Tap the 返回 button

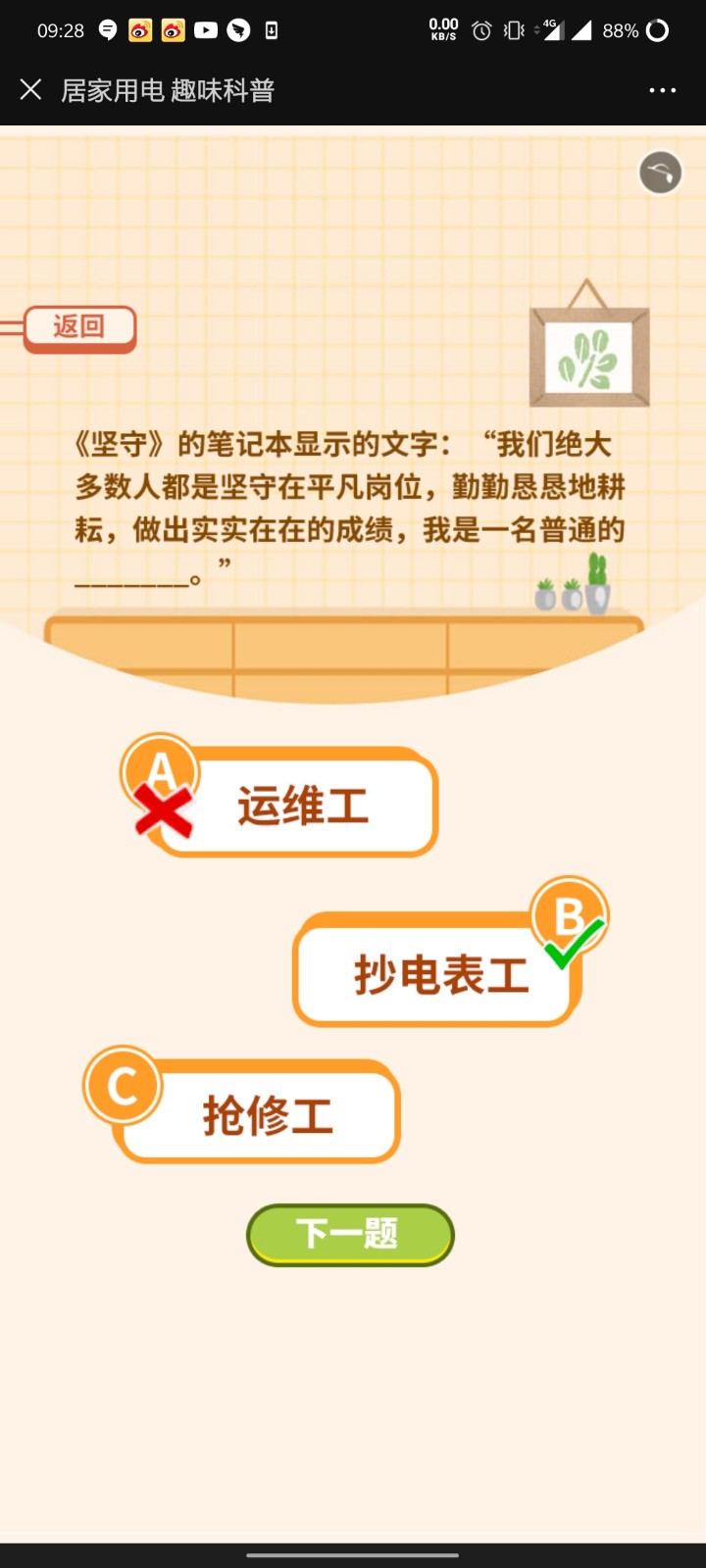point(79,327)
